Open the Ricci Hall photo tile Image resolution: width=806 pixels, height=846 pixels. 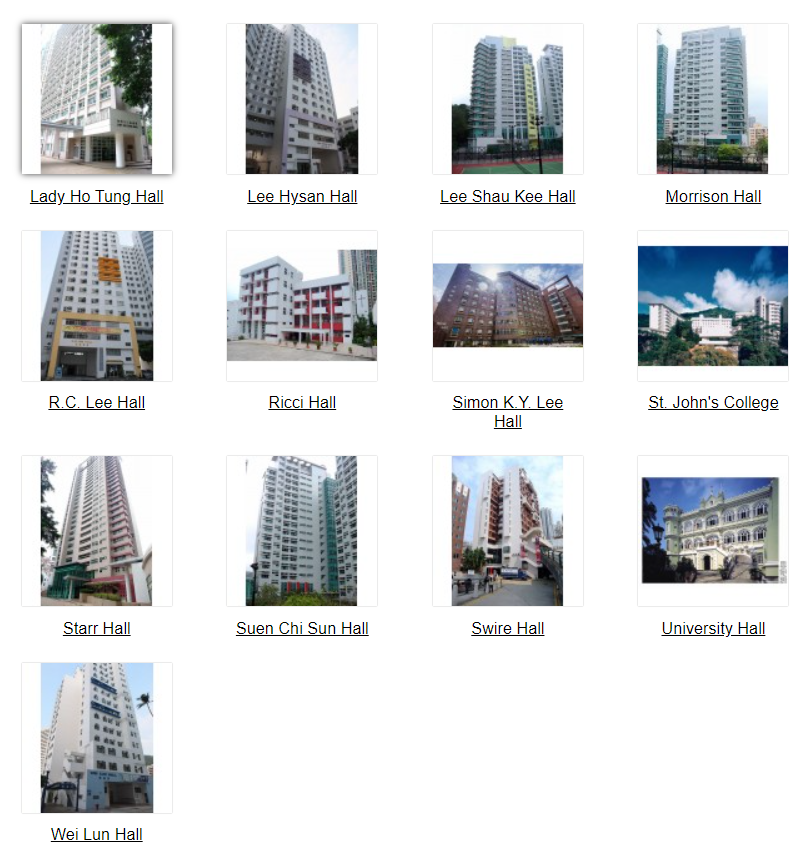(x=302, y=306)
